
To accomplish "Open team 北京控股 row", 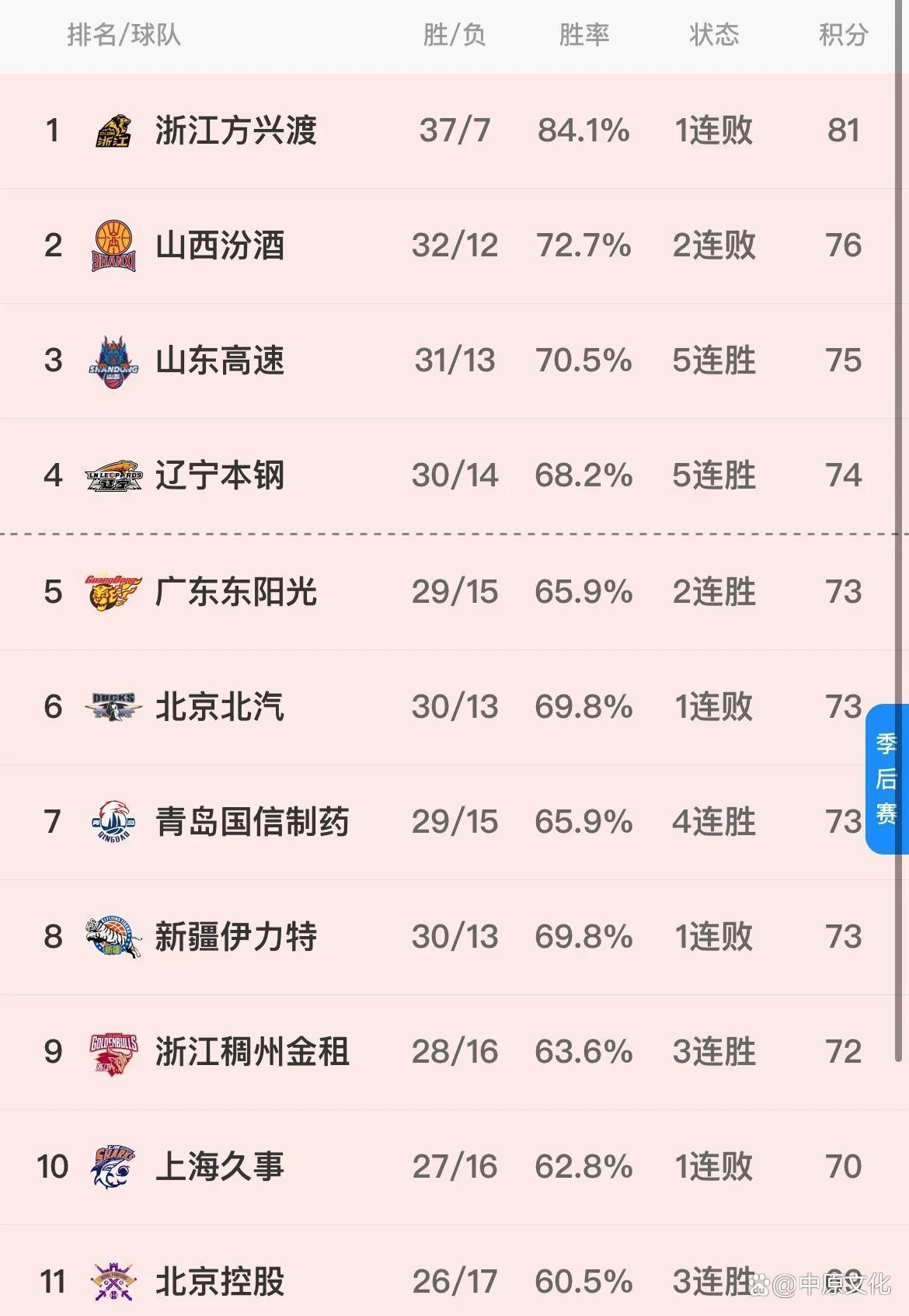I will pos(220,1280).
